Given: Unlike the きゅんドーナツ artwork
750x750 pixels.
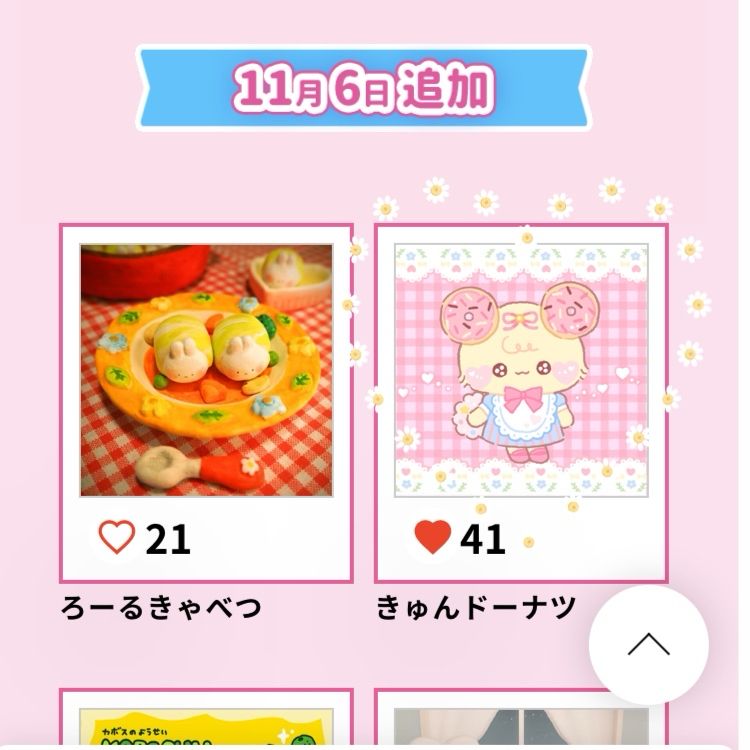Looking at the screenshot, I should pos(432,538).
